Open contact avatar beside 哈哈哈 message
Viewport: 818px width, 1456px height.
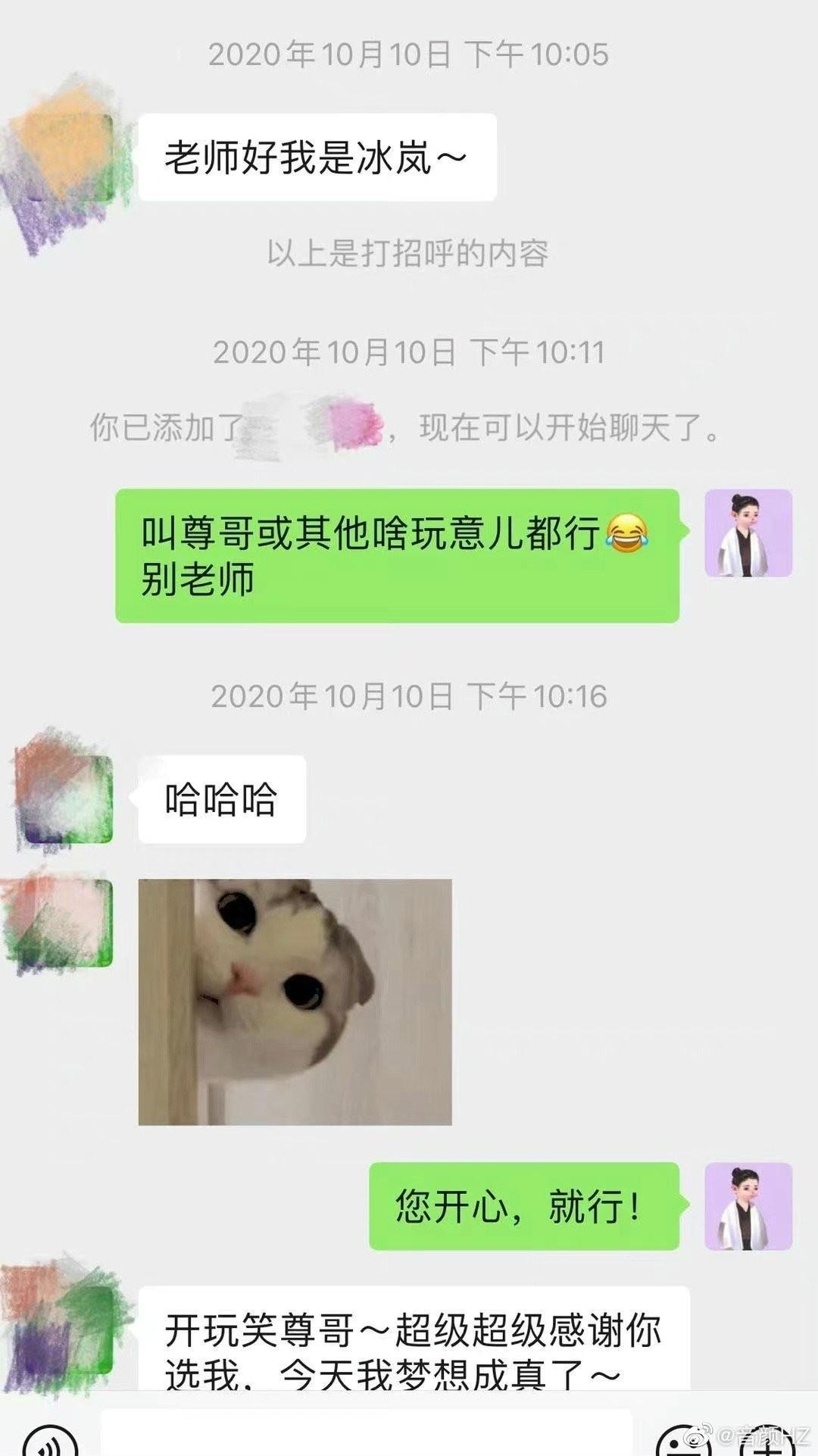(x=68, y=798)
